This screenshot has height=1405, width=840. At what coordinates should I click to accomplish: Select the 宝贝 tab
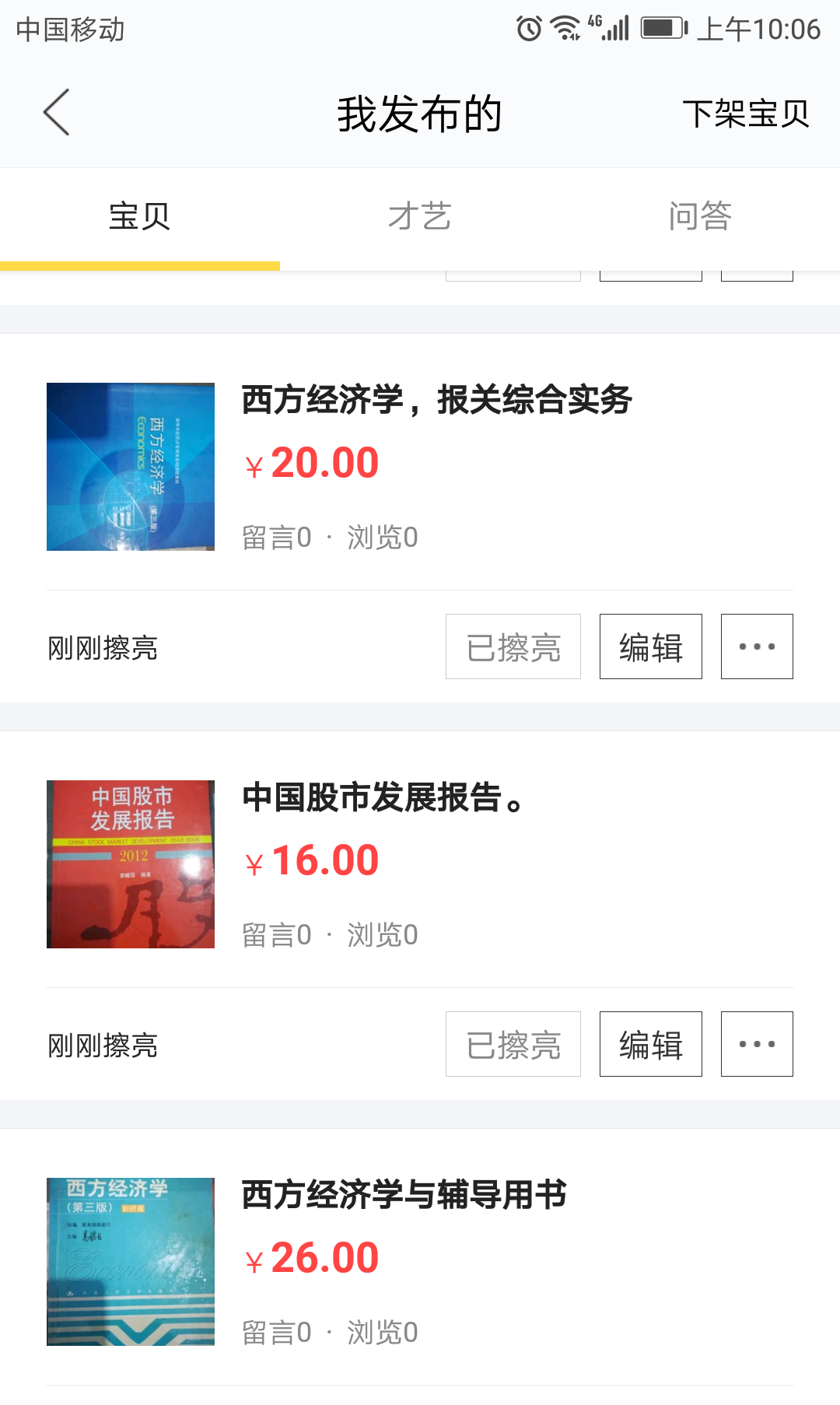(x=140, y=216)
